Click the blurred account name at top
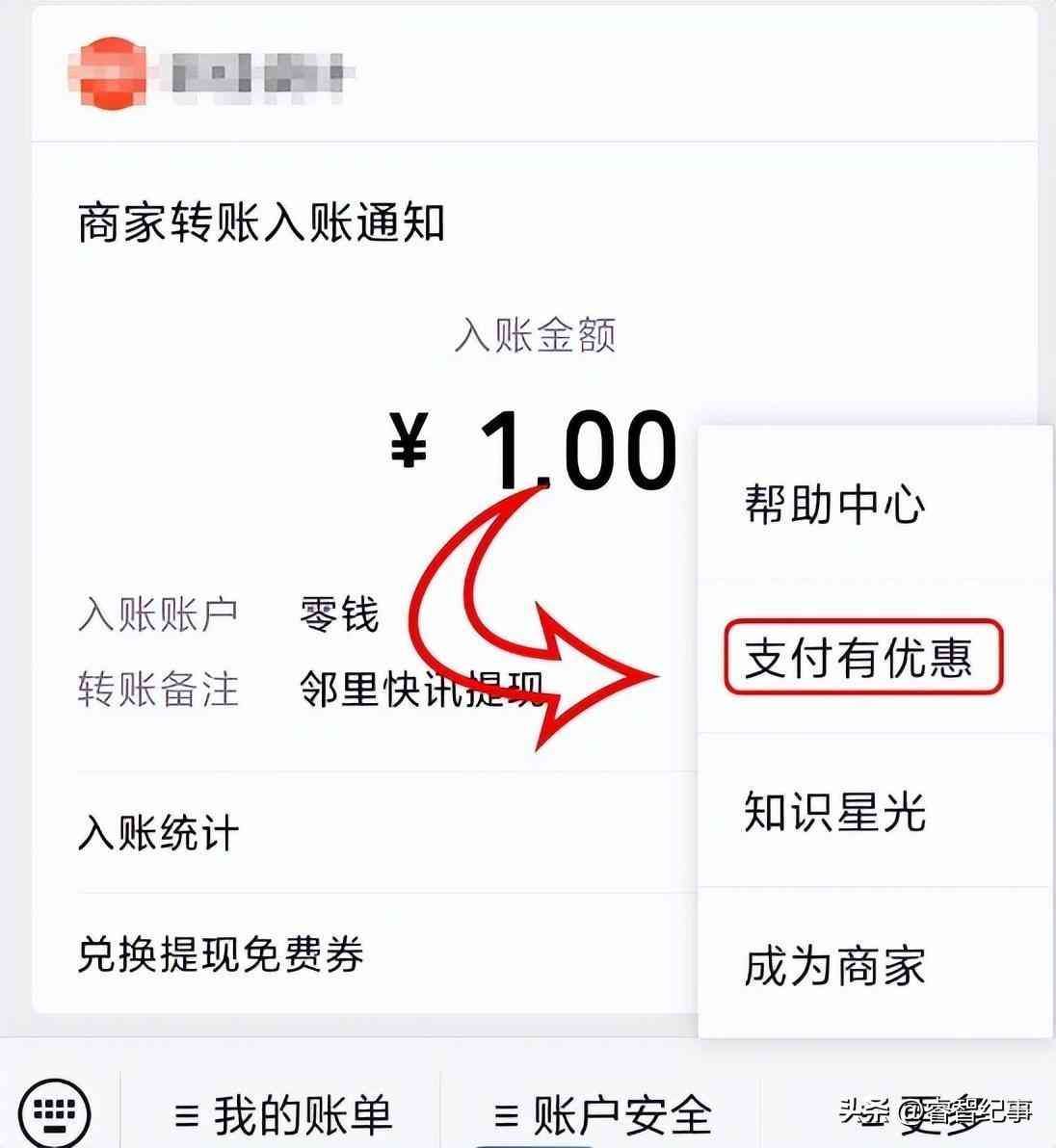This screenshot has height=1148, width=1056. [260, 77]
